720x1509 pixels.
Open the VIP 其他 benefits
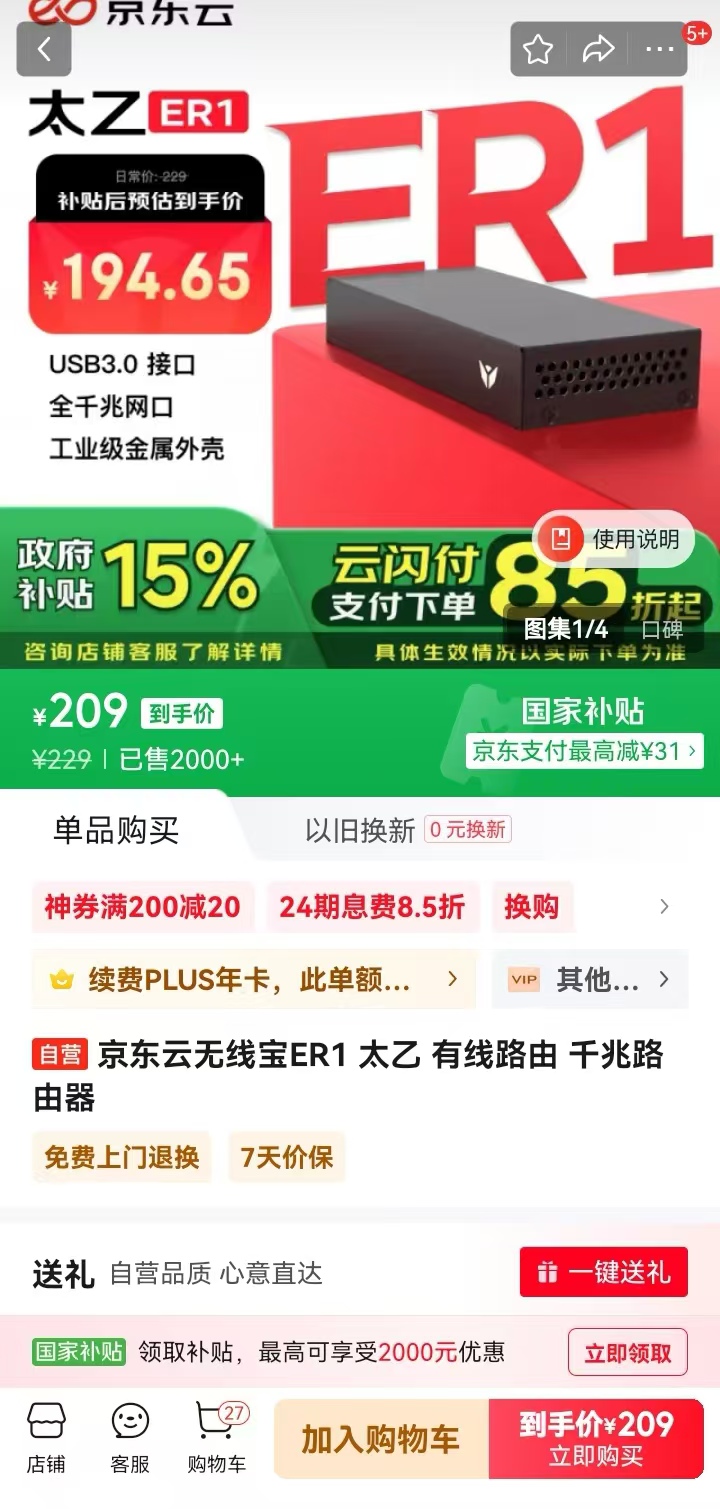tap(589, 979)
